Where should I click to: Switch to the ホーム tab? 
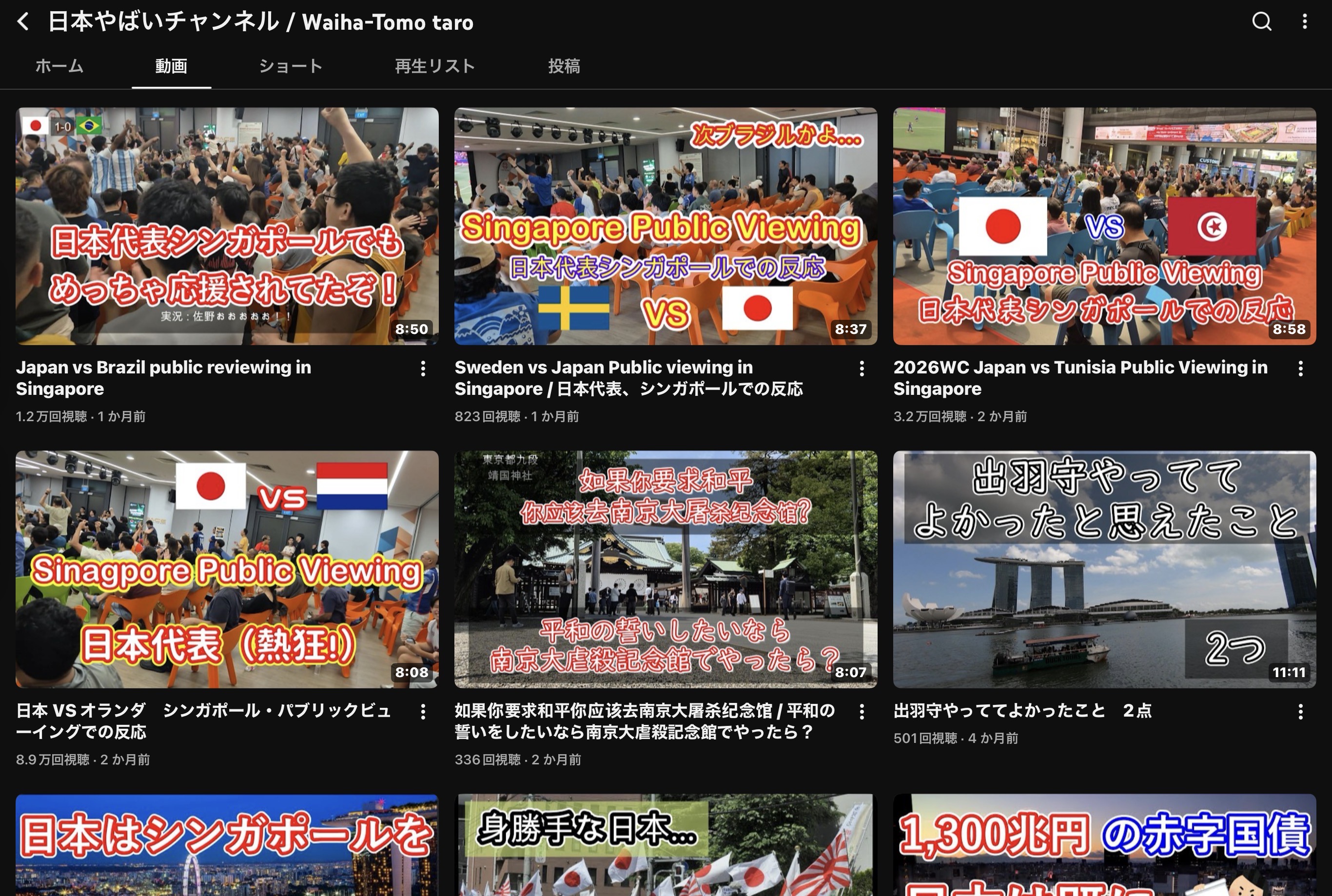[59, 66]
